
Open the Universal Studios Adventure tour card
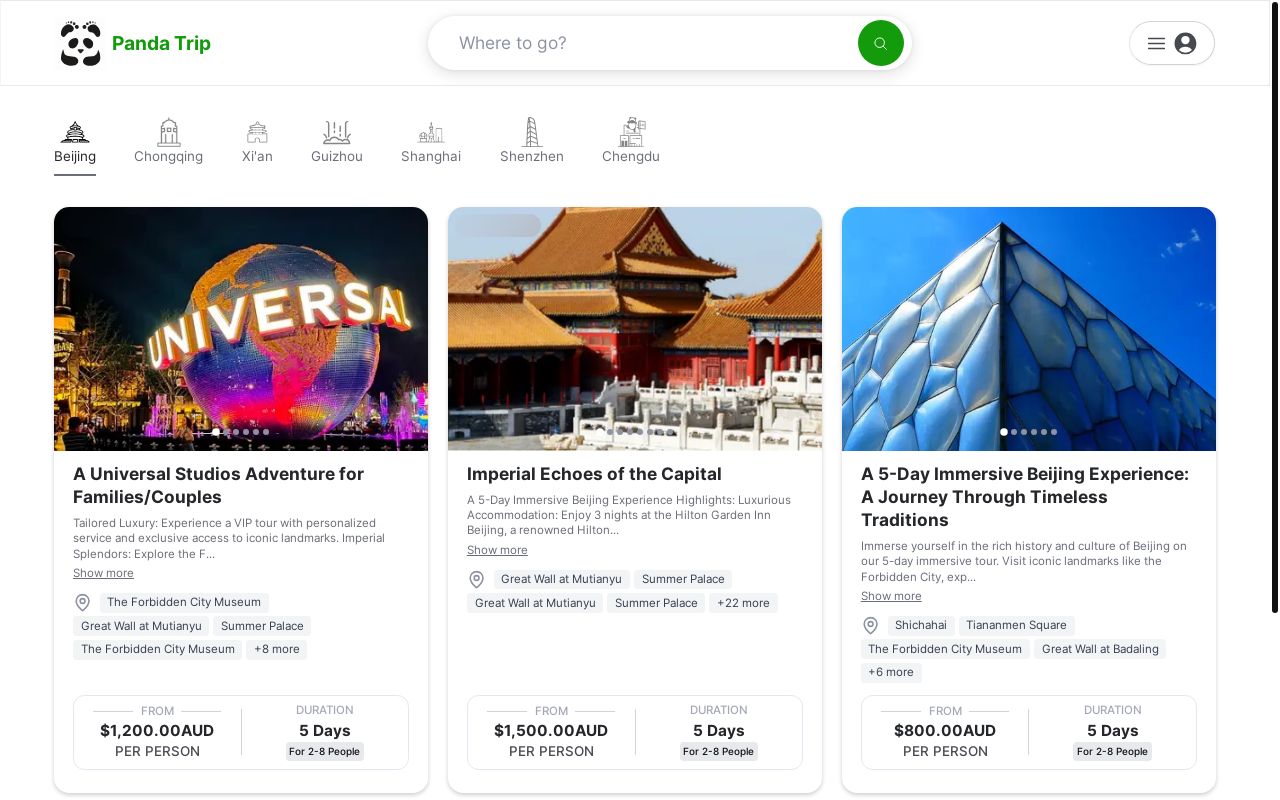coord(218,485)
